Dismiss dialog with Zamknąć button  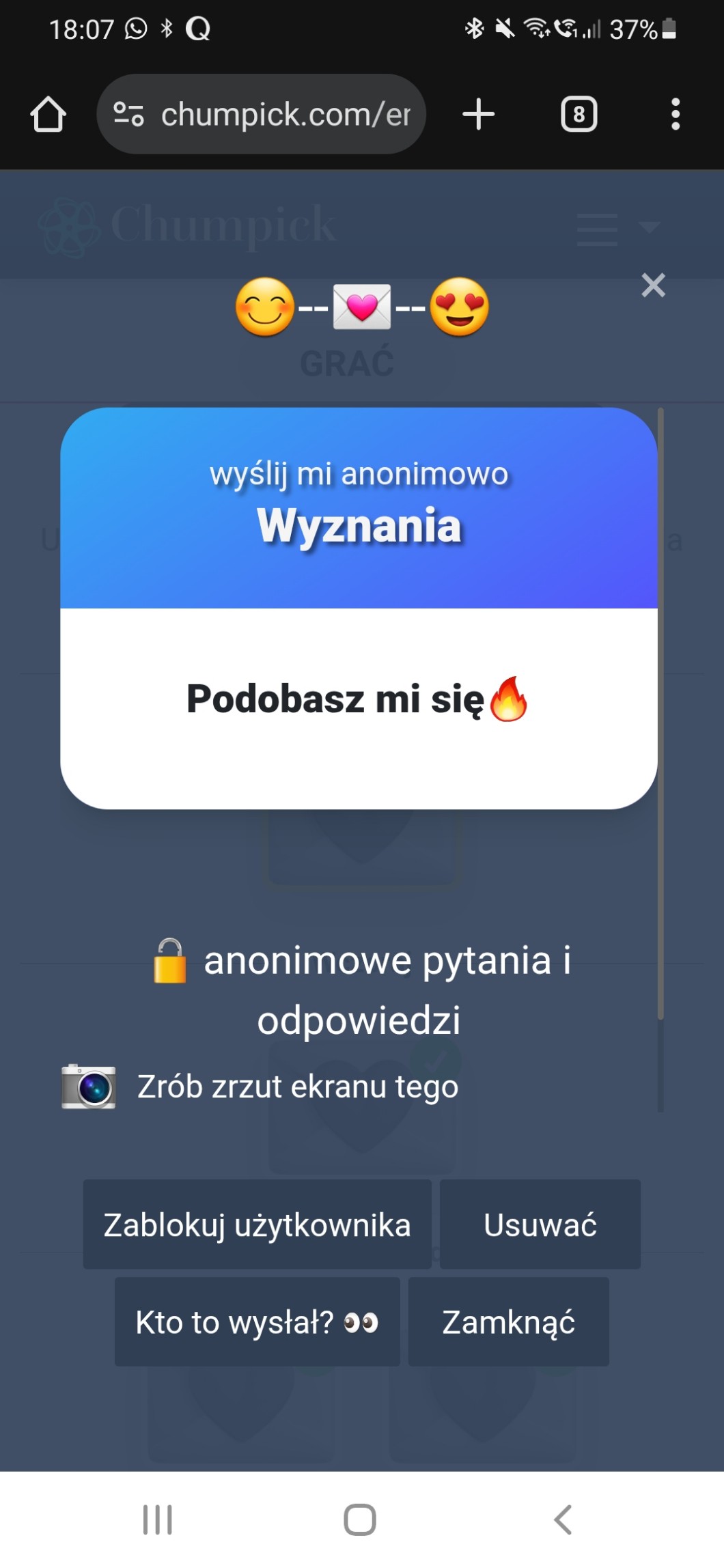(x=508, y=1322)
